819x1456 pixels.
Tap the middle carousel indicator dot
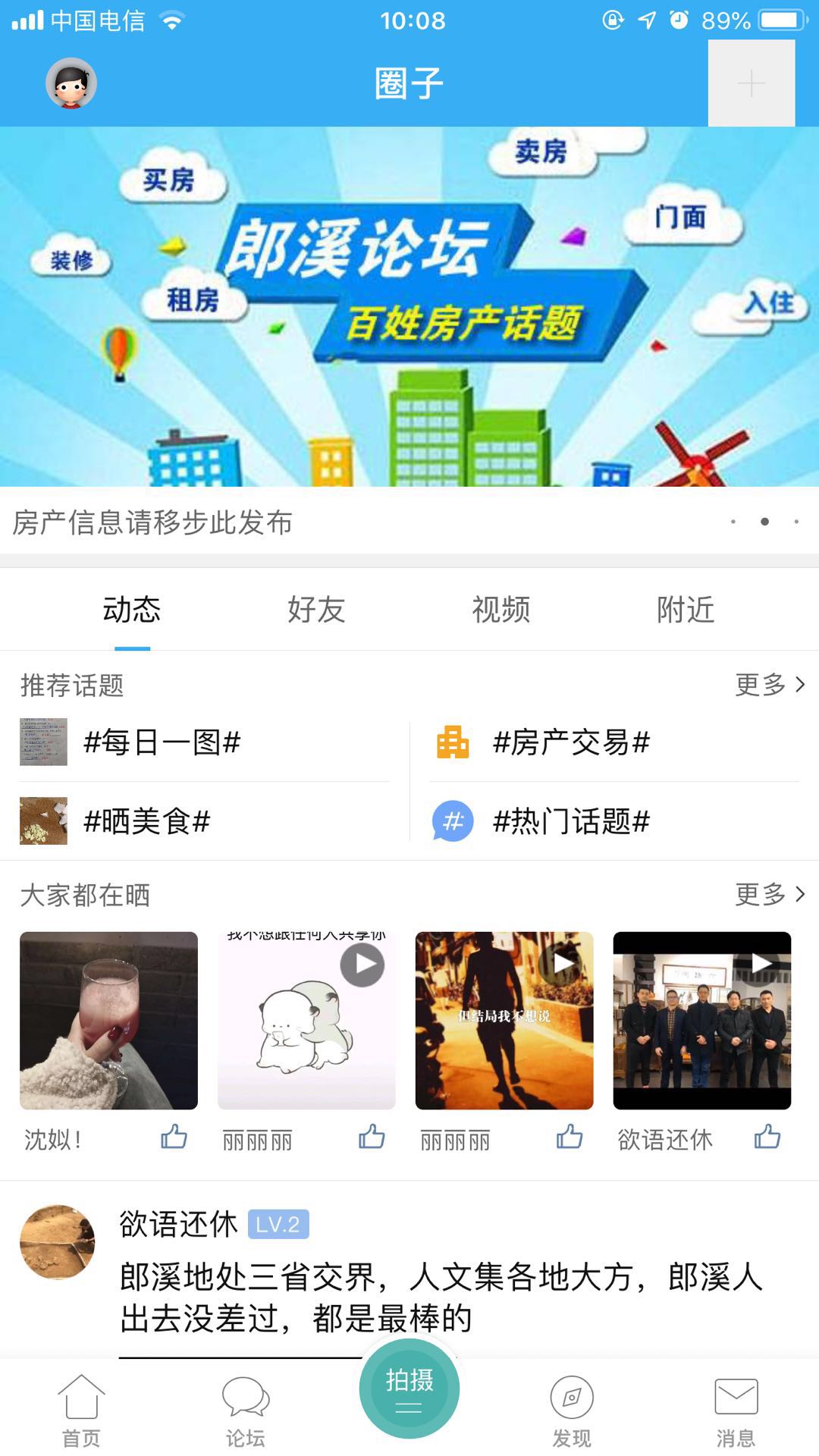pos(765,522)
